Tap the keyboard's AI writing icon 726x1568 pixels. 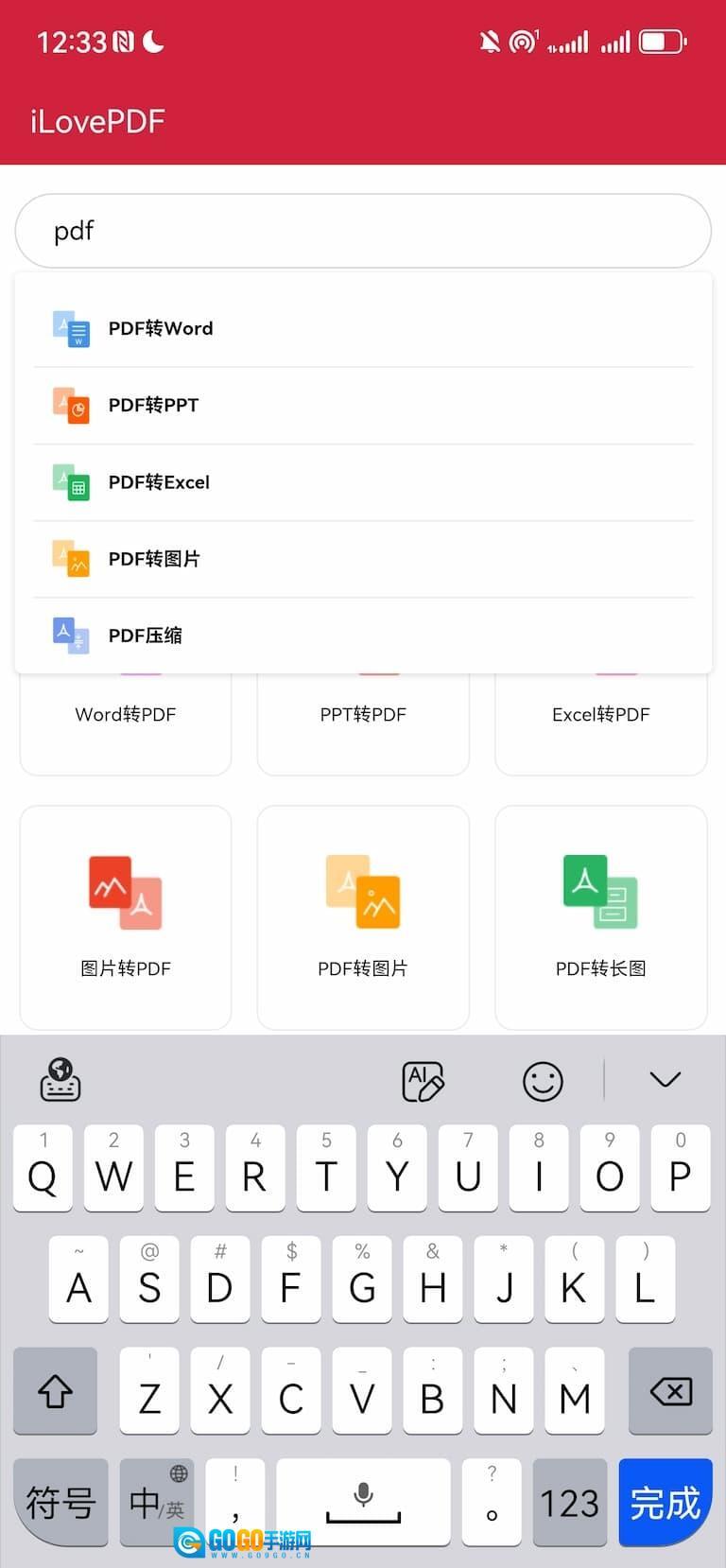(423, 1081)
